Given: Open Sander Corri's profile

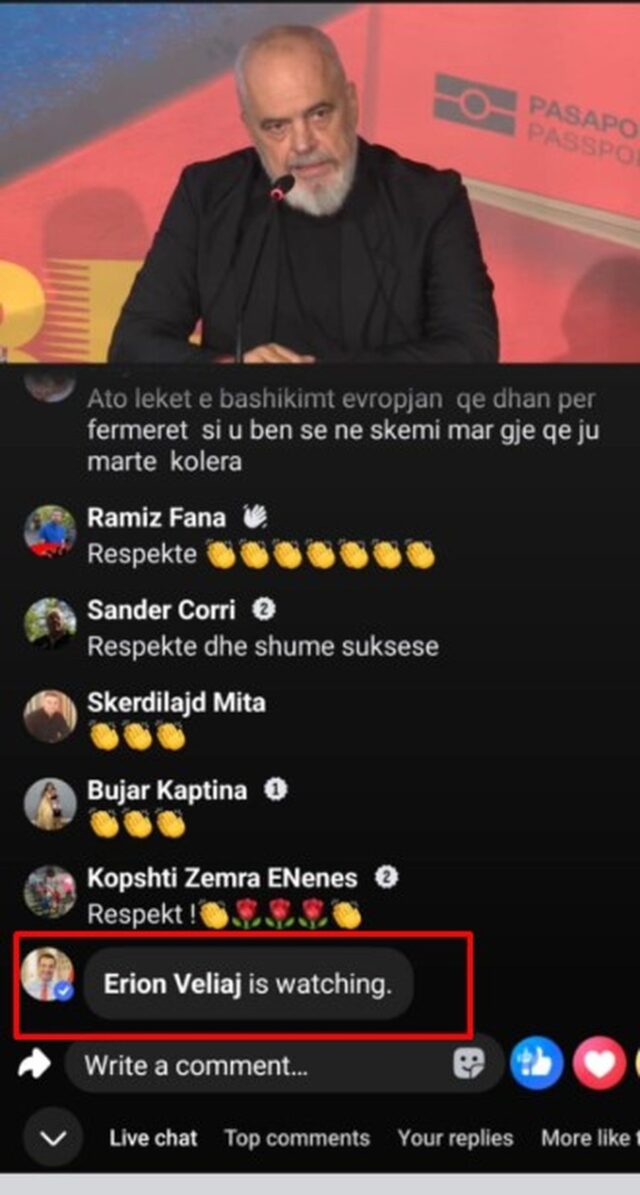Looking at the screenshot, I should (161, 610).
